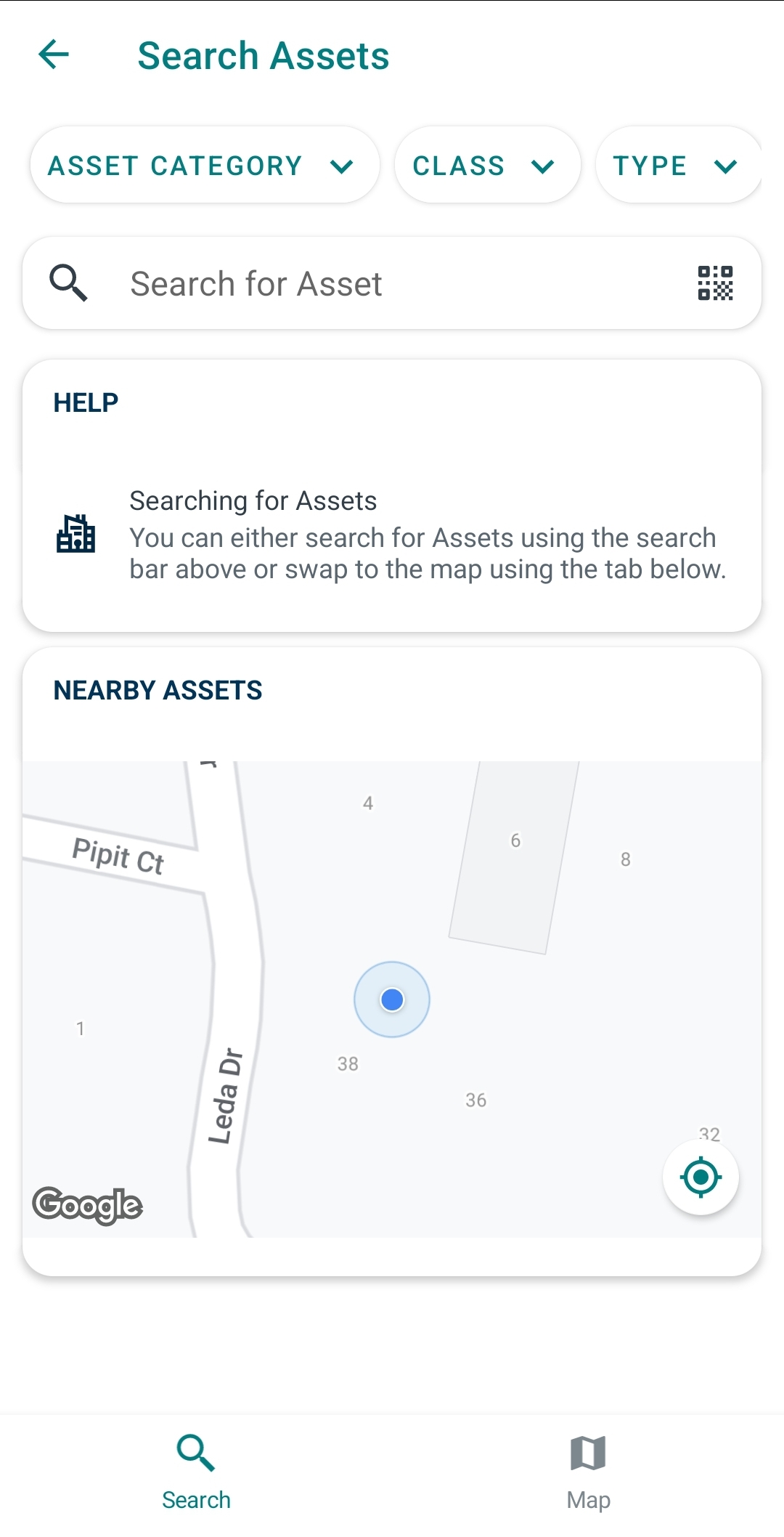
Task: Select the Search tab
Action: [x=196, y=1473]
